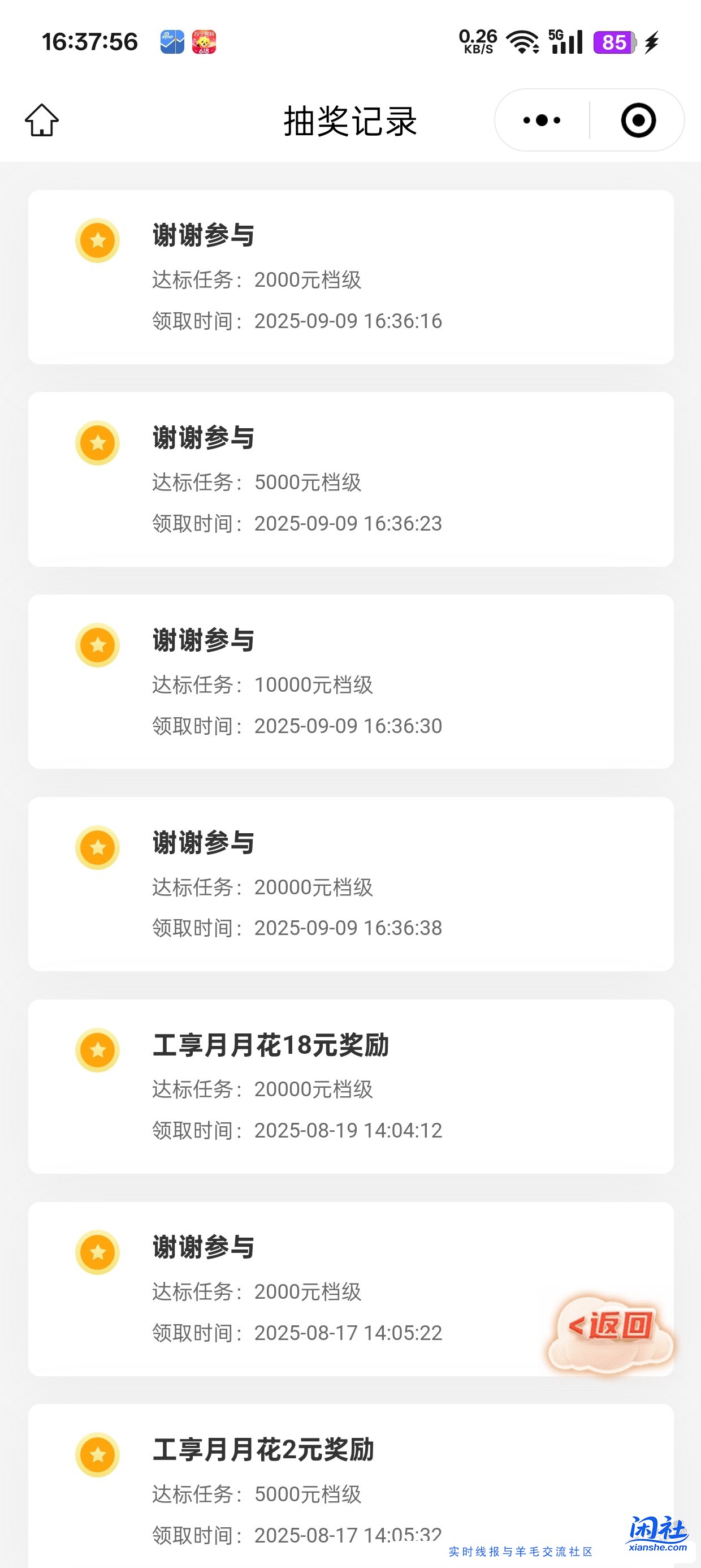Tap the battery indicator showing 85
The image size is (701, 1568).
tap(614, 42)
